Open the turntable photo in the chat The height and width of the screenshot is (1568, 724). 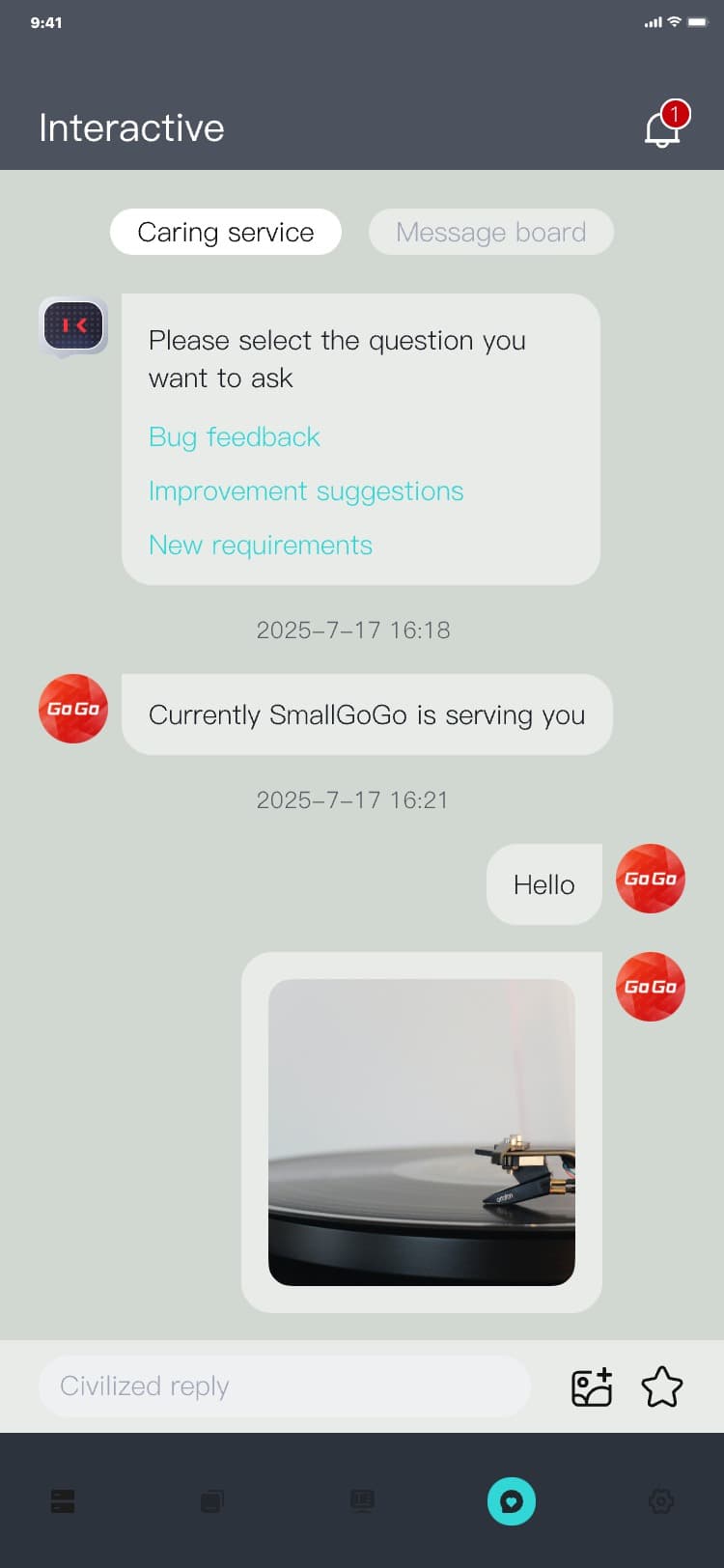(x=422, y=1132)
